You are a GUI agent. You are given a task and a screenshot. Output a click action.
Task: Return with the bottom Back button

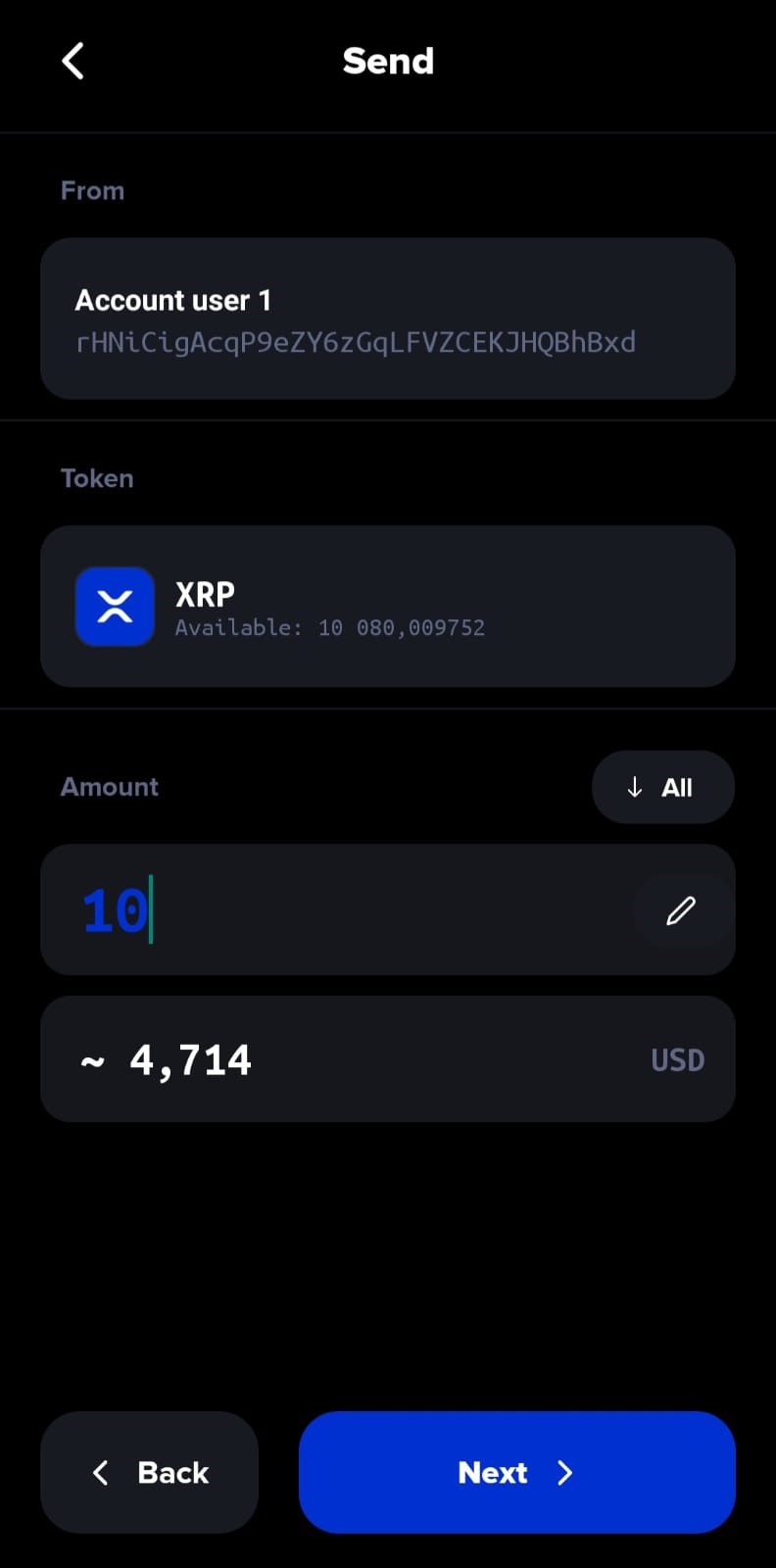tap(150, 1472)
